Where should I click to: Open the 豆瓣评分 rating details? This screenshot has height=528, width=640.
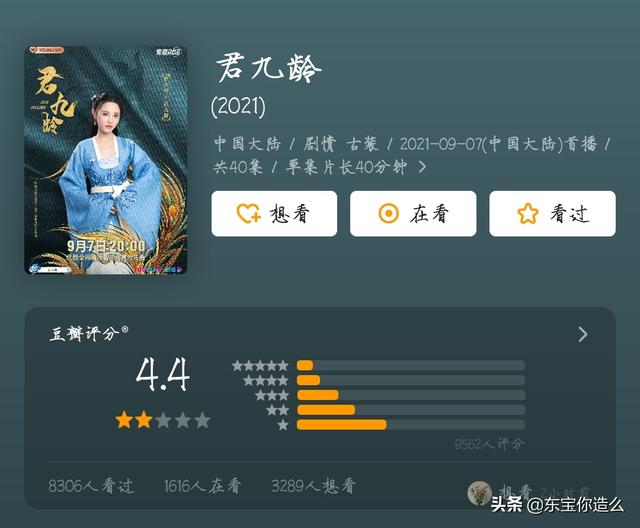583,334
